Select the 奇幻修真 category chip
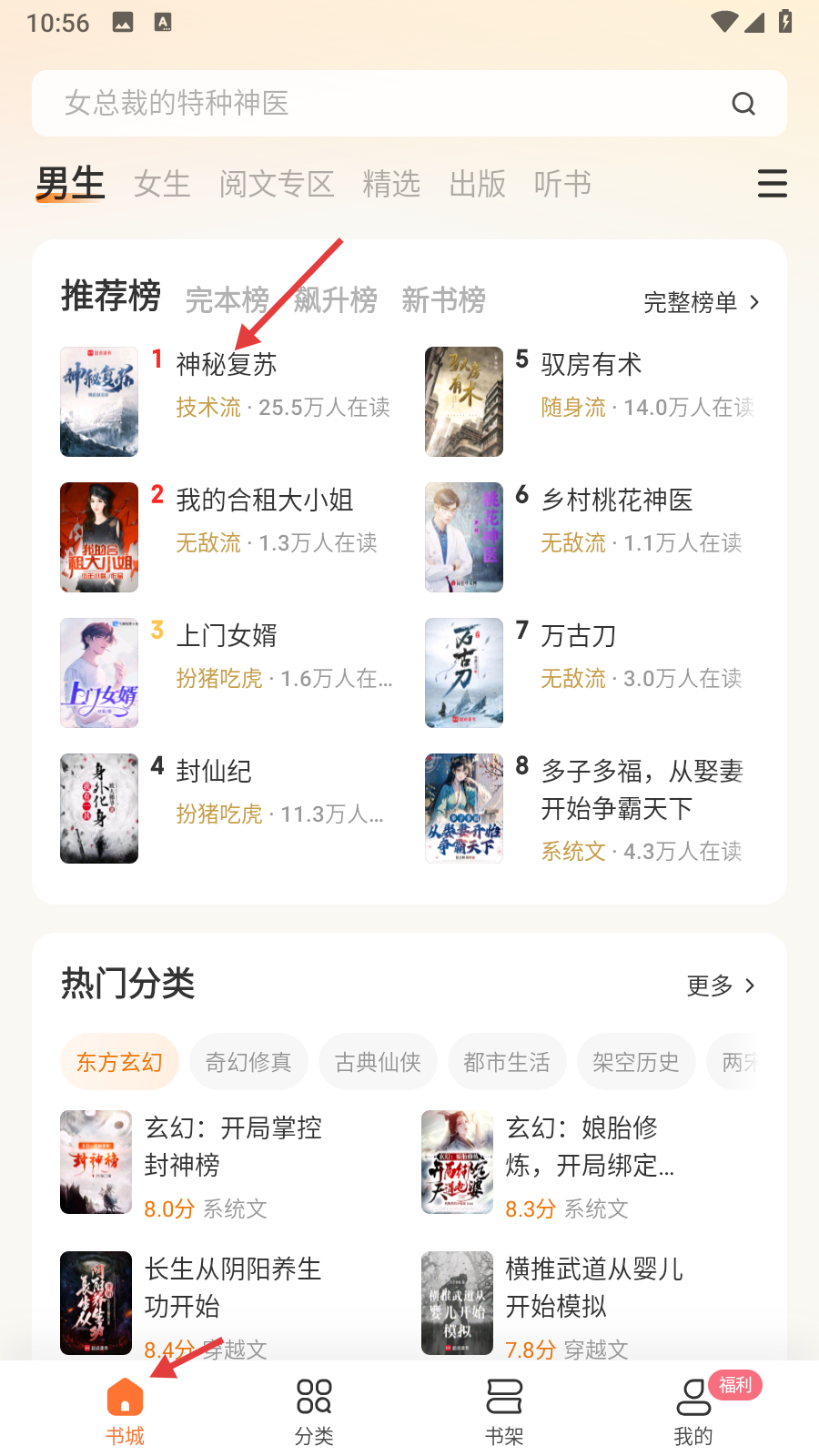 (248, 1062)
